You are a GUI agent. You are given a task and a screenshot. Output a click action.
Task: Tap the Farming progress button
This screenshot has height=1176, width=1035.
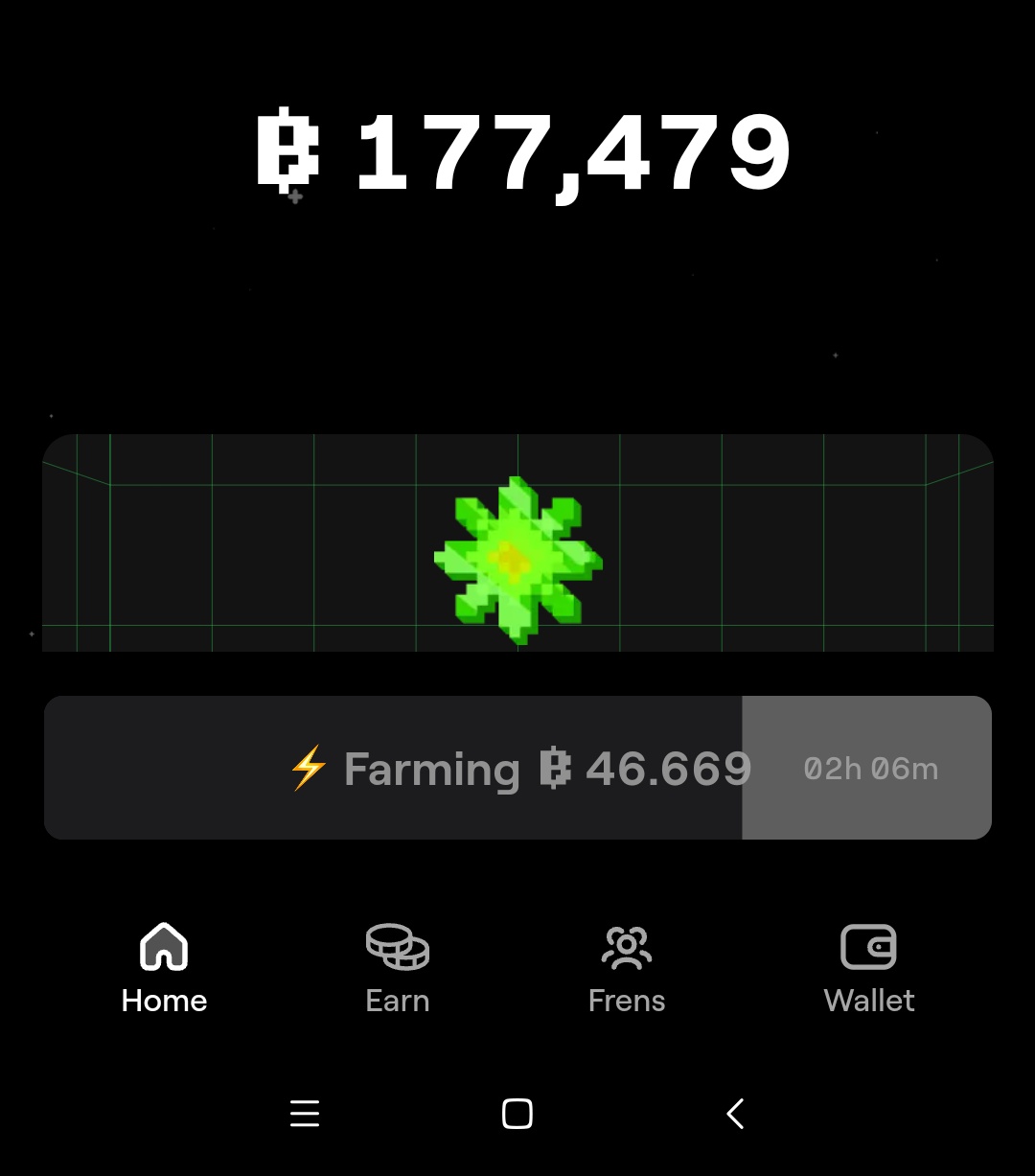tap(517, 768)
